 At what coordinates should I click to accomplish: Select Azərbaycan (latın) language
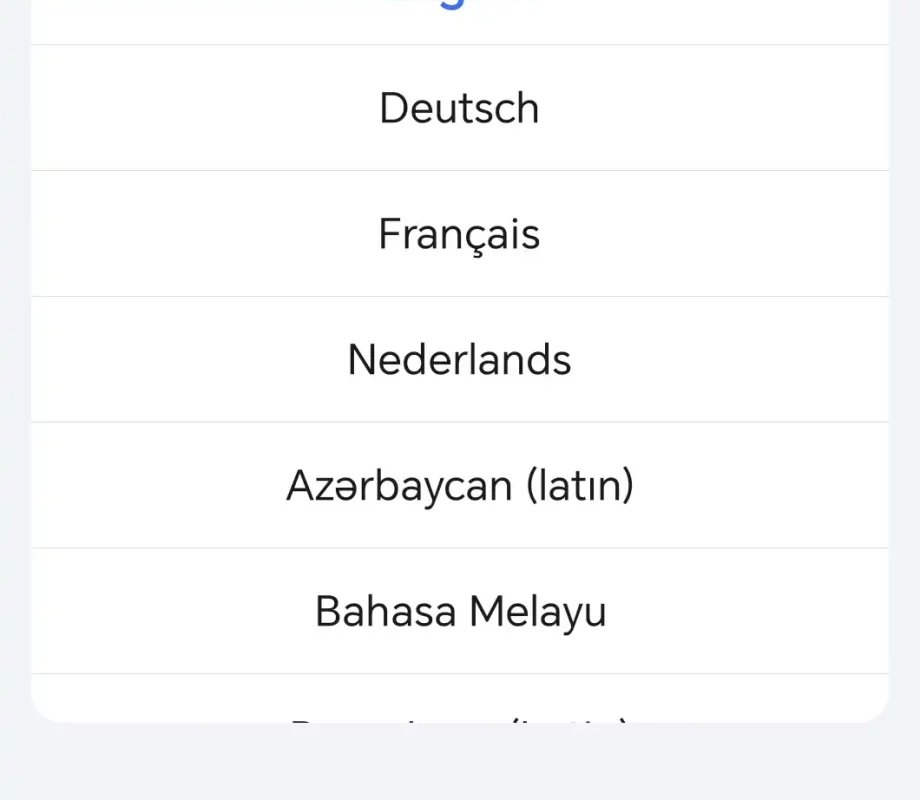[459, 486]
